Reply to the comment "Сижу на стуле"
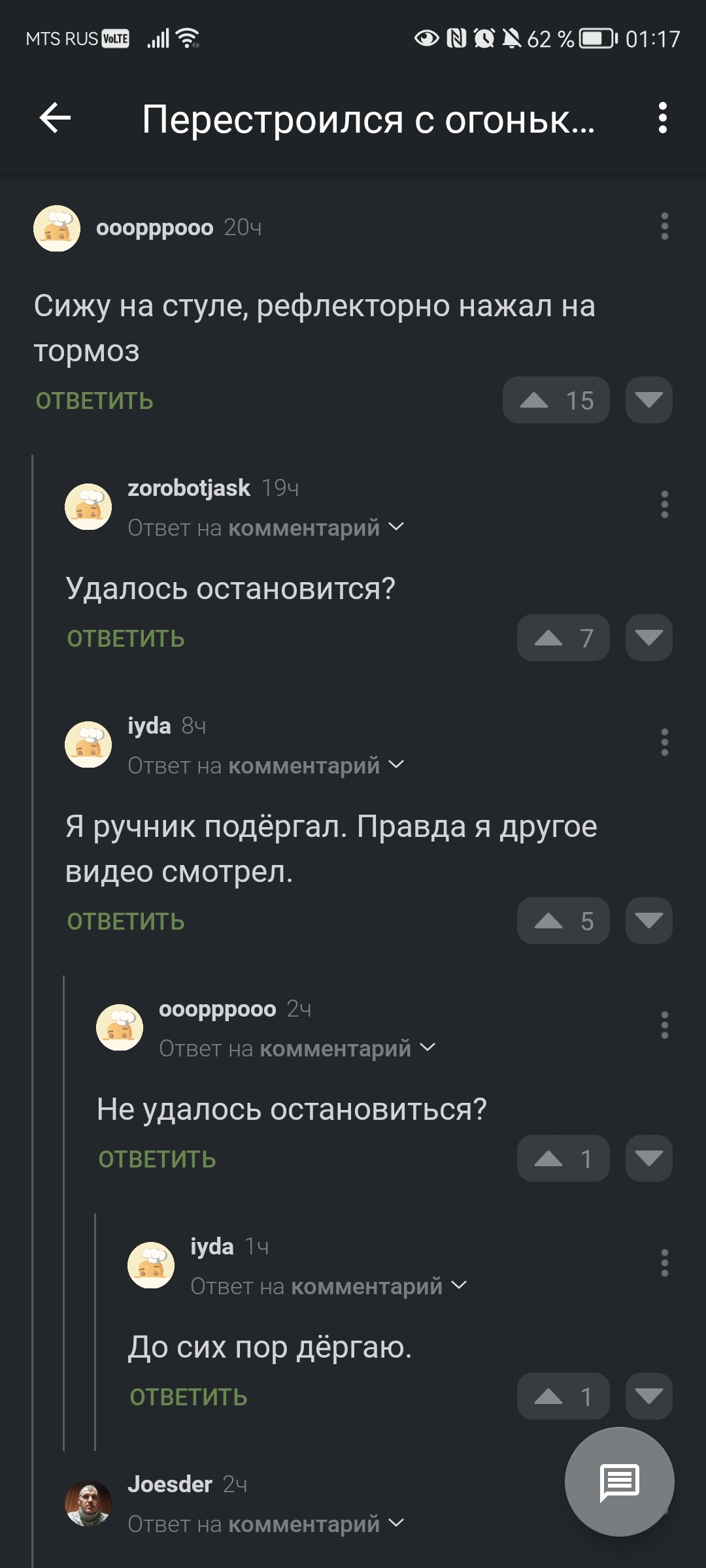This screenshot has width=706, height=1568. pyautogui.click(x=94, y=401)
